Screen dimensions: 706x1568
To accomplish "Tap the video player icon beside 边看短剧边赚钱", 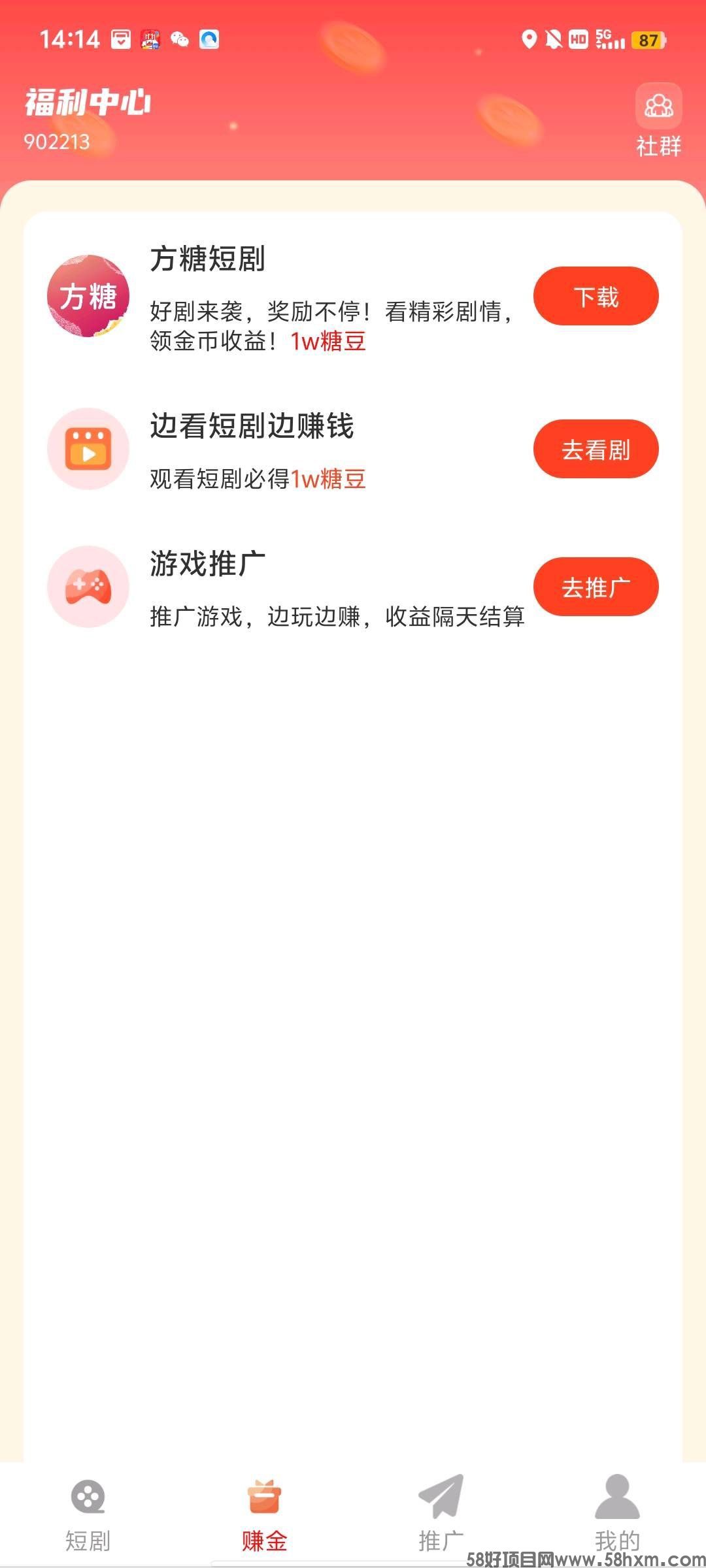I will 89,448.
